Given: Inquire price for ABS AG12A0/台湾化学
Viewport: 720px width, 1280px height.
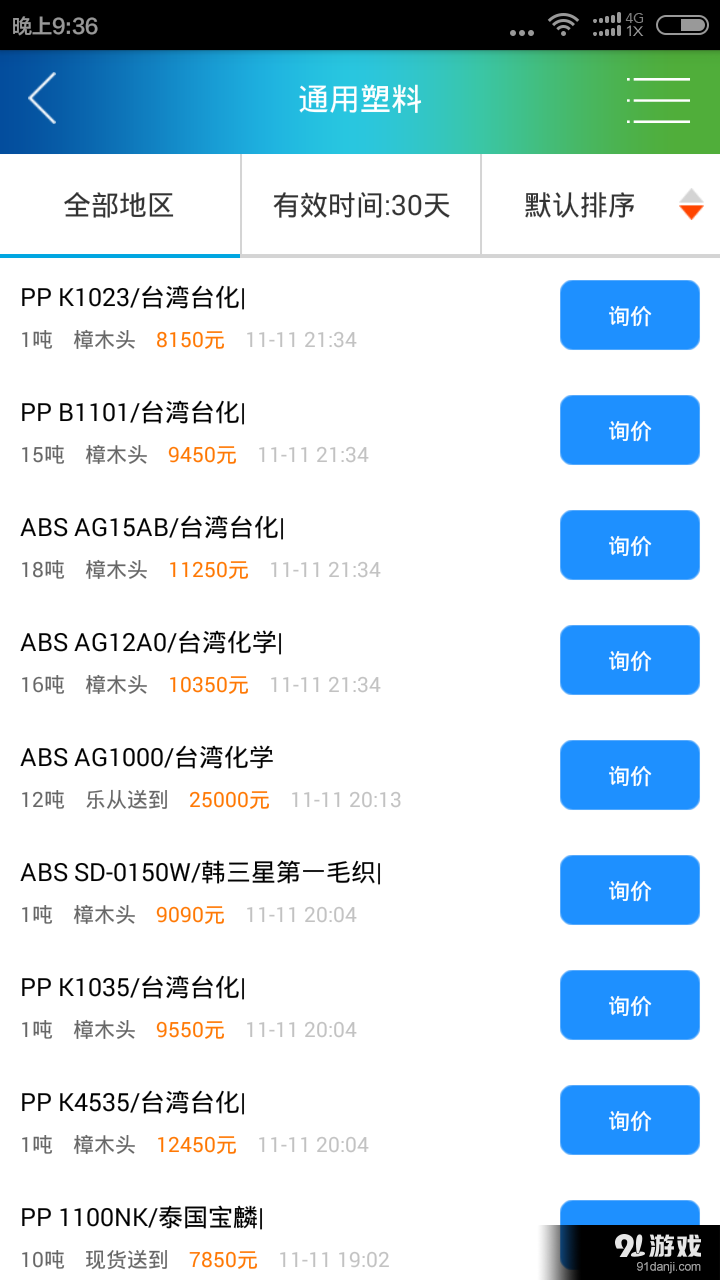Looking at the screenshot, I should pyautogui.click(x=629, y=660).
